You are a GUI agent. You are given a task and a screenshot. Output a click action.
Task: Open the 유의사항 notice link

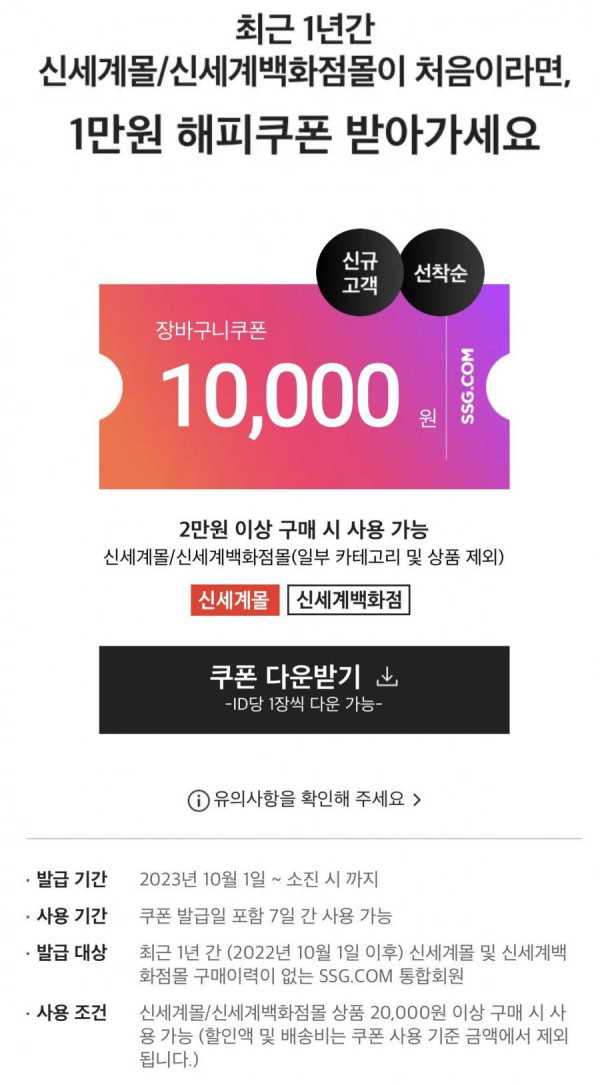tap(304, 799)
